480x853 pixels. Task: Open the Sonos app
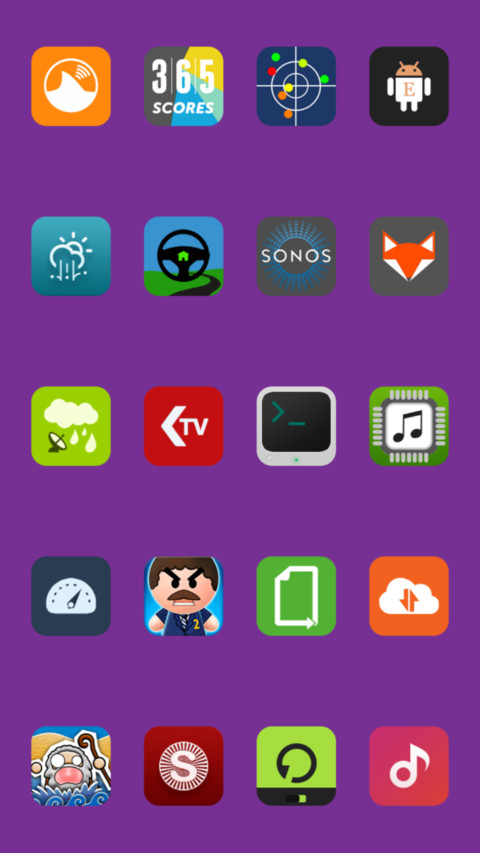pyautogui.click(x=296, y=256)
